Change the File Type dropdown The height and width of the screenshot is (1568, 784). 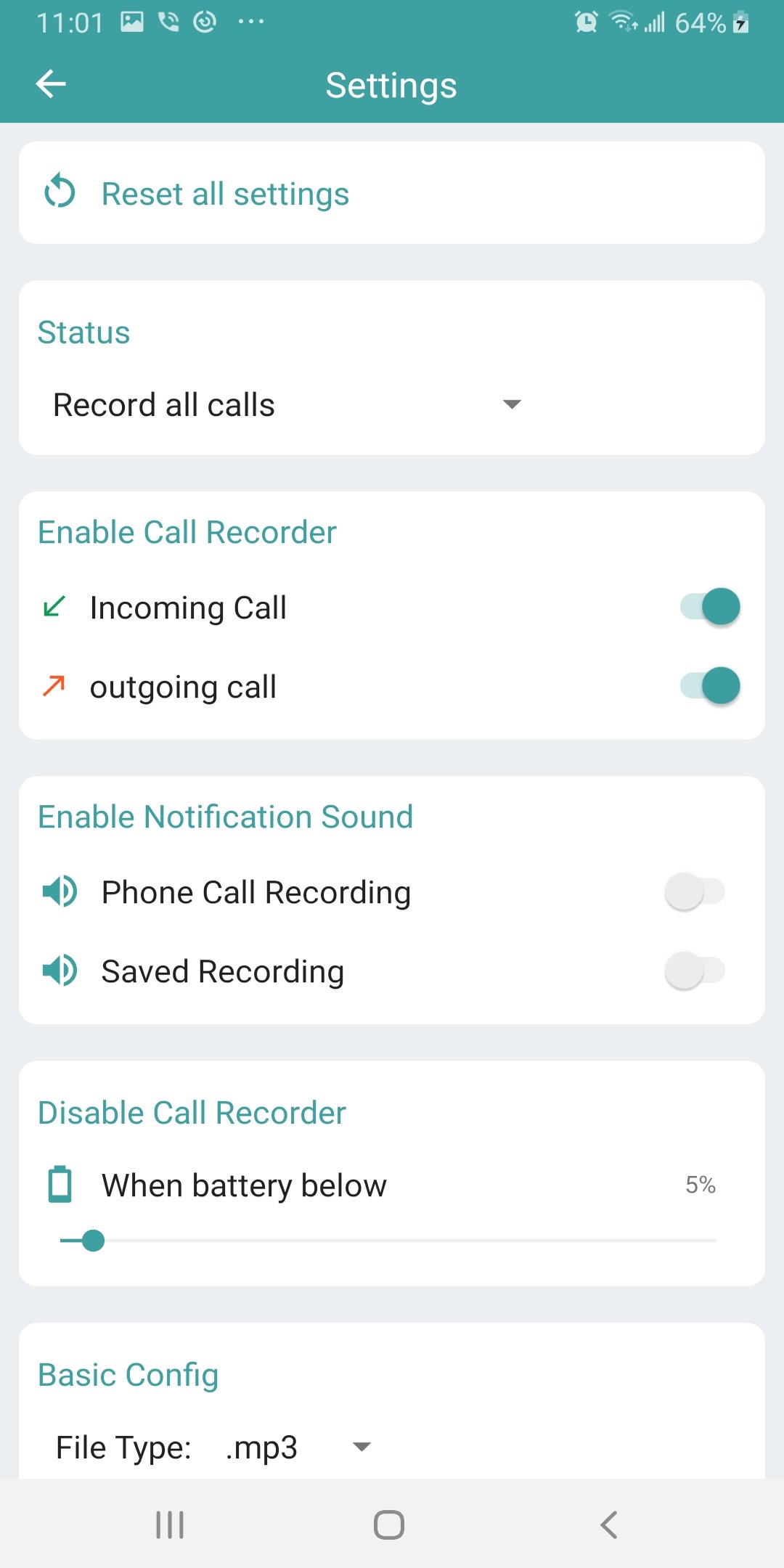coord(298,1447)
